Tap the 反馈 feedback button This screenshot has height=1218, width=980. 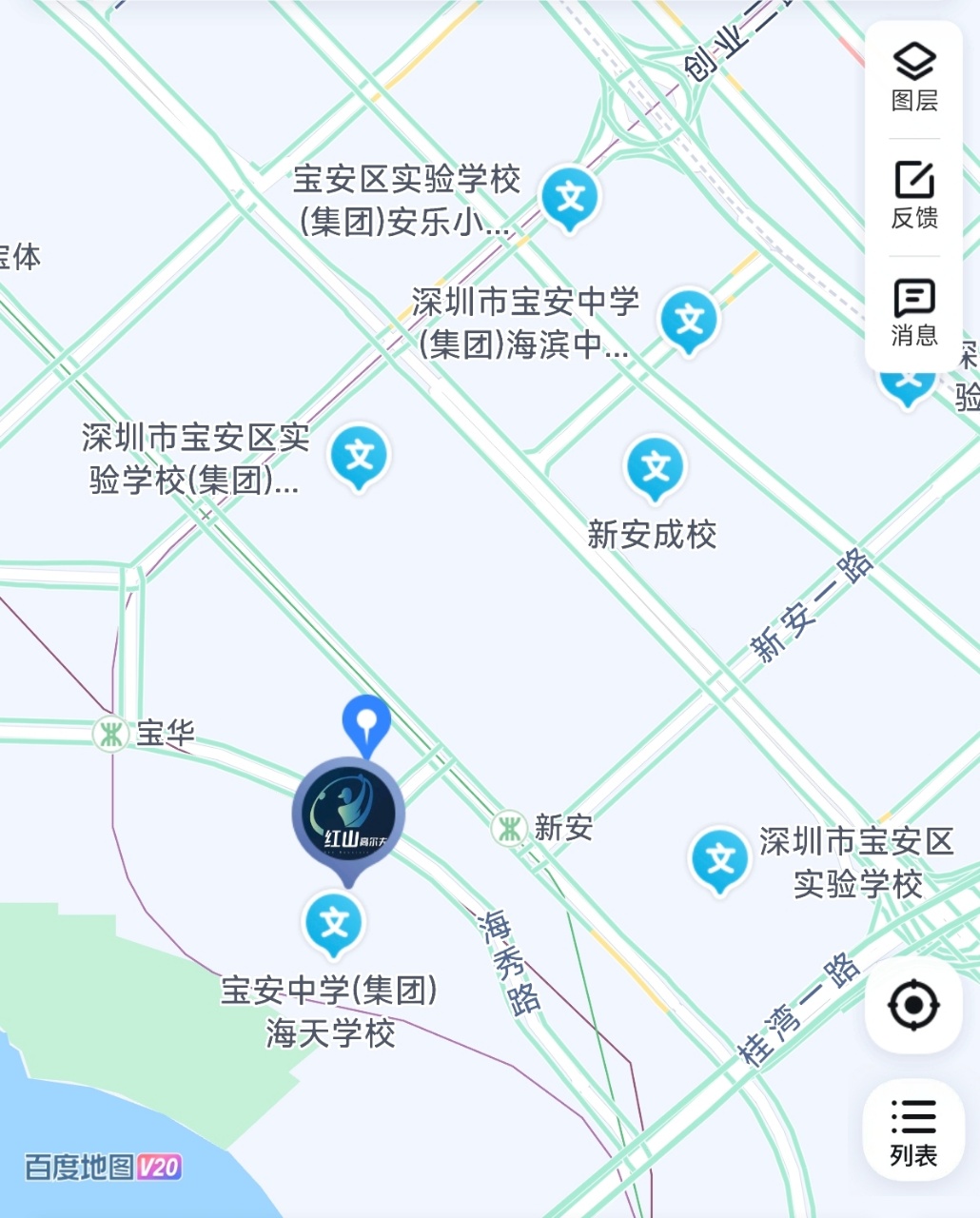click(x=914, y=196)
